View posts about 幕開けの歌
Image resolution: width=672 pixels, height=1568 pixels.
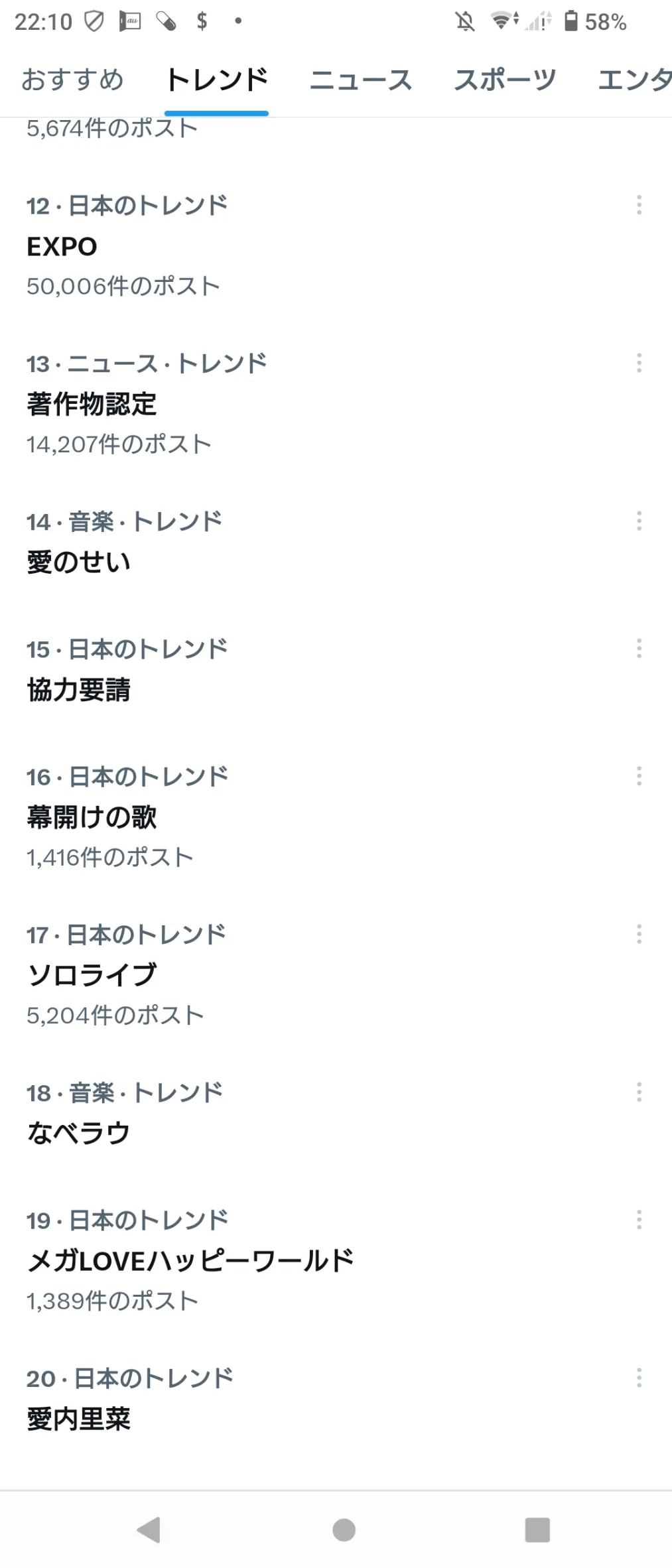(x=92, y=817)
